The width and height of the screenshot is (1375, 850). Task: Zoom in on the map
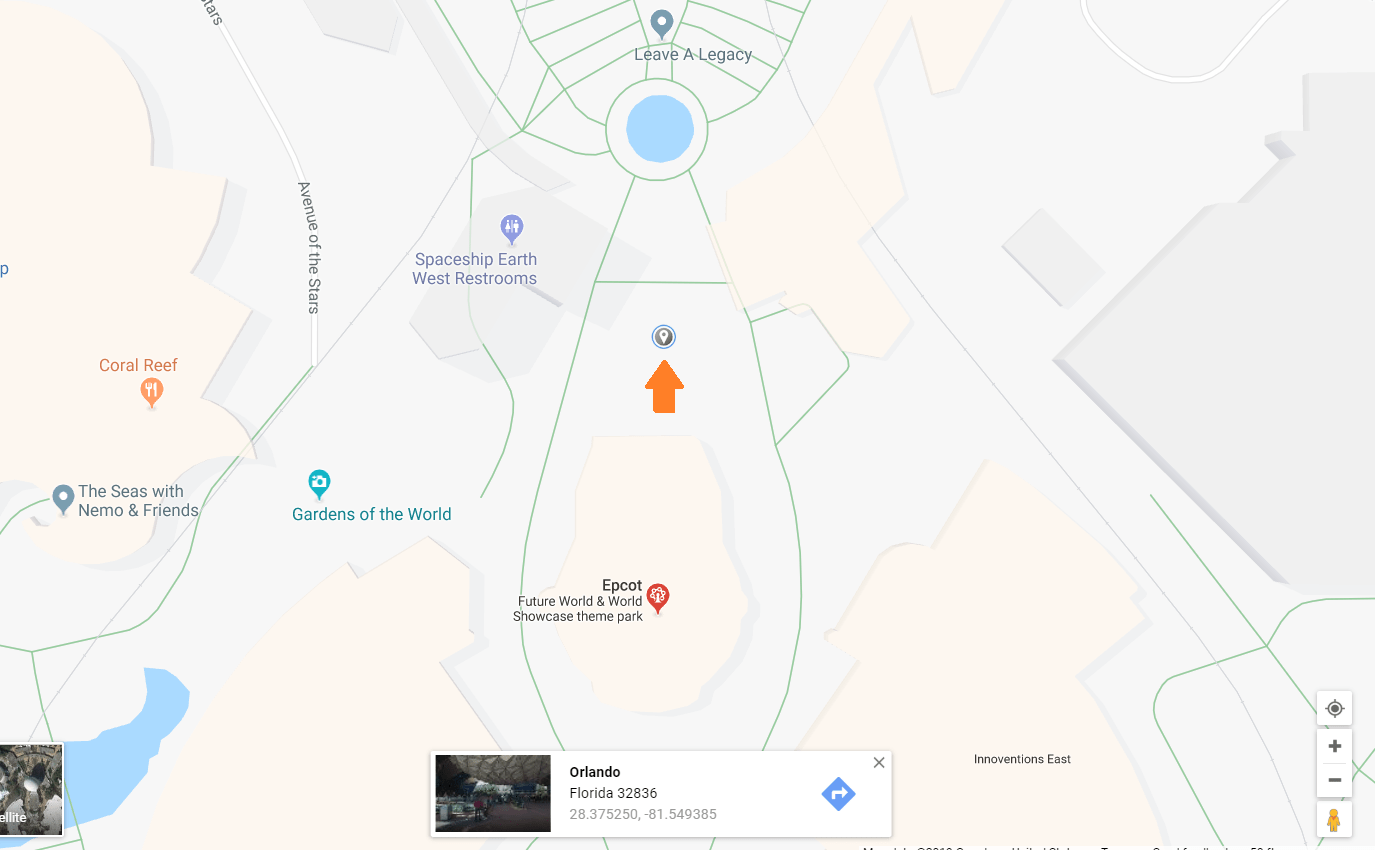(1334, 747)
